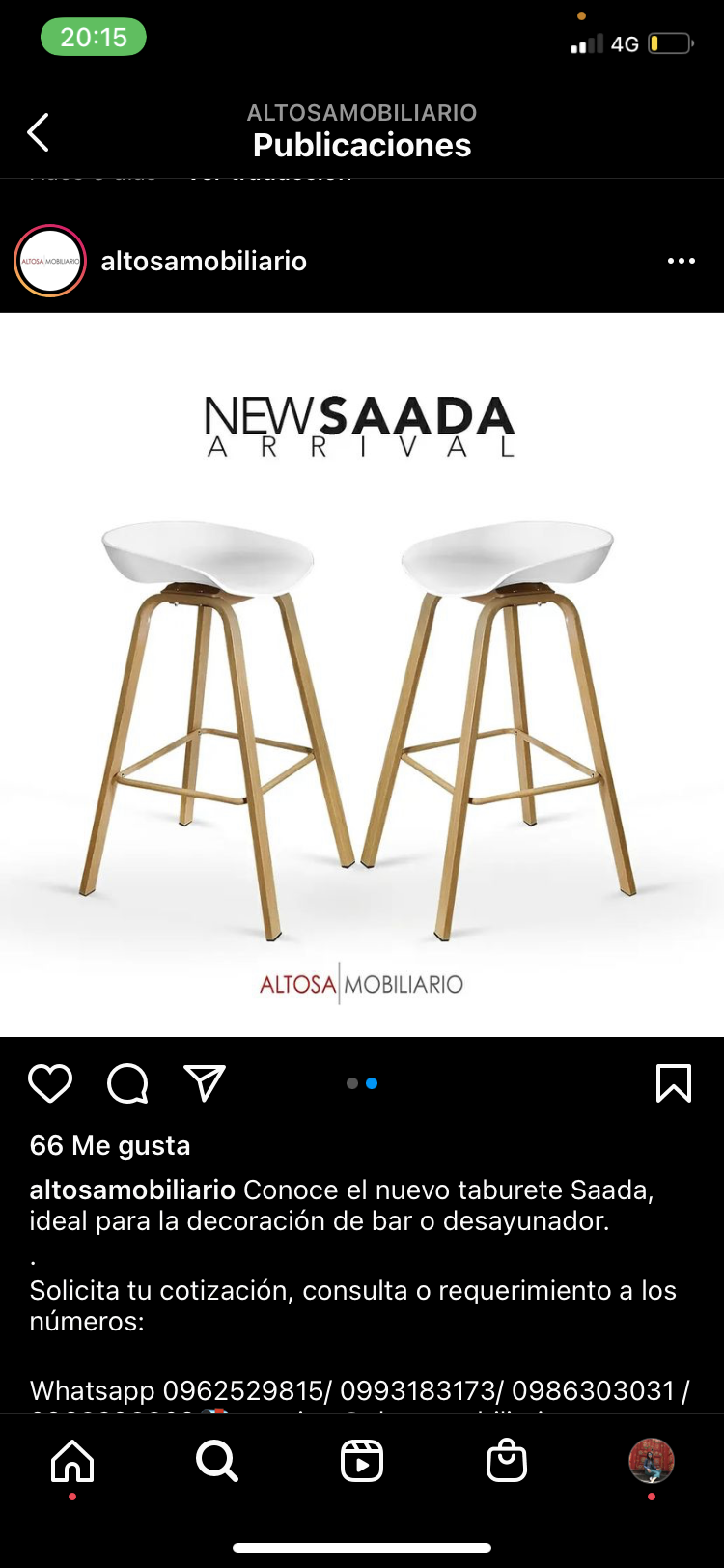724x1568 pixels.
Task: Go back from Publicaciones
Action: coord(39,132)
